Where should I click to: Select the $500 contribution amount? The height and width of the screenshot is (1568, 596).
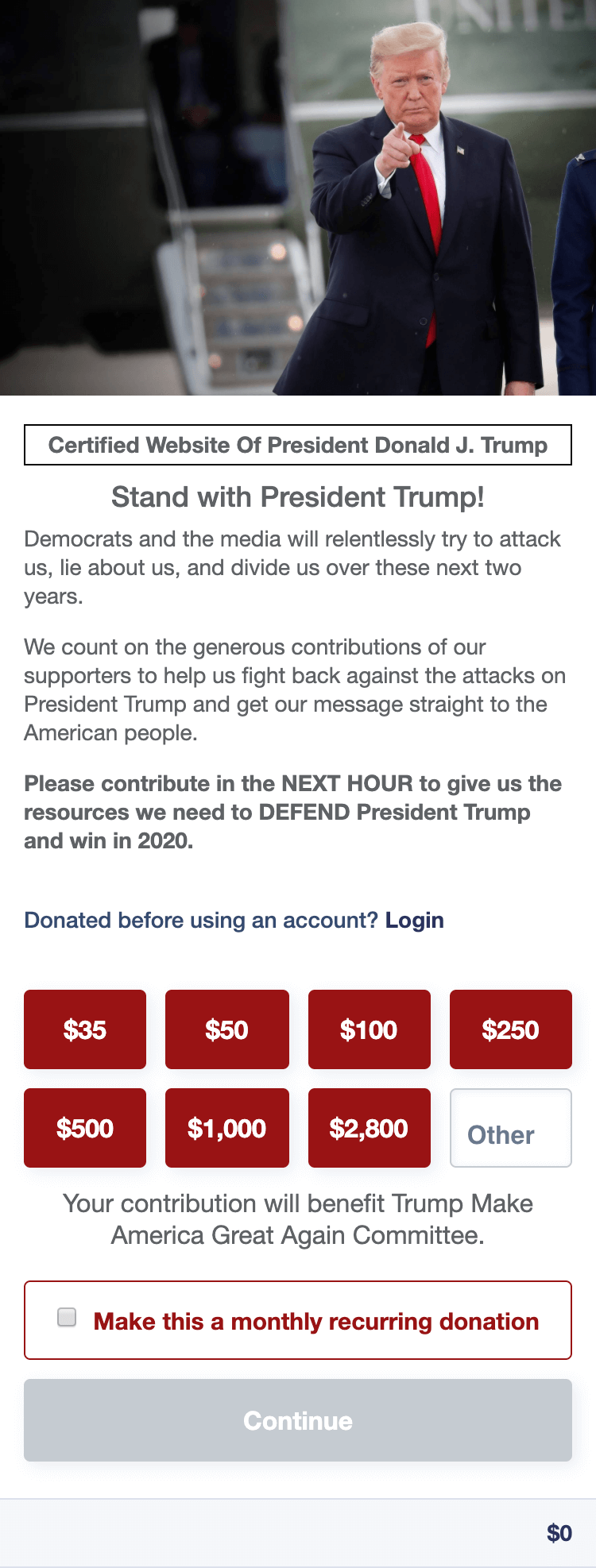pyautogui.click(x=84, y=1127)
